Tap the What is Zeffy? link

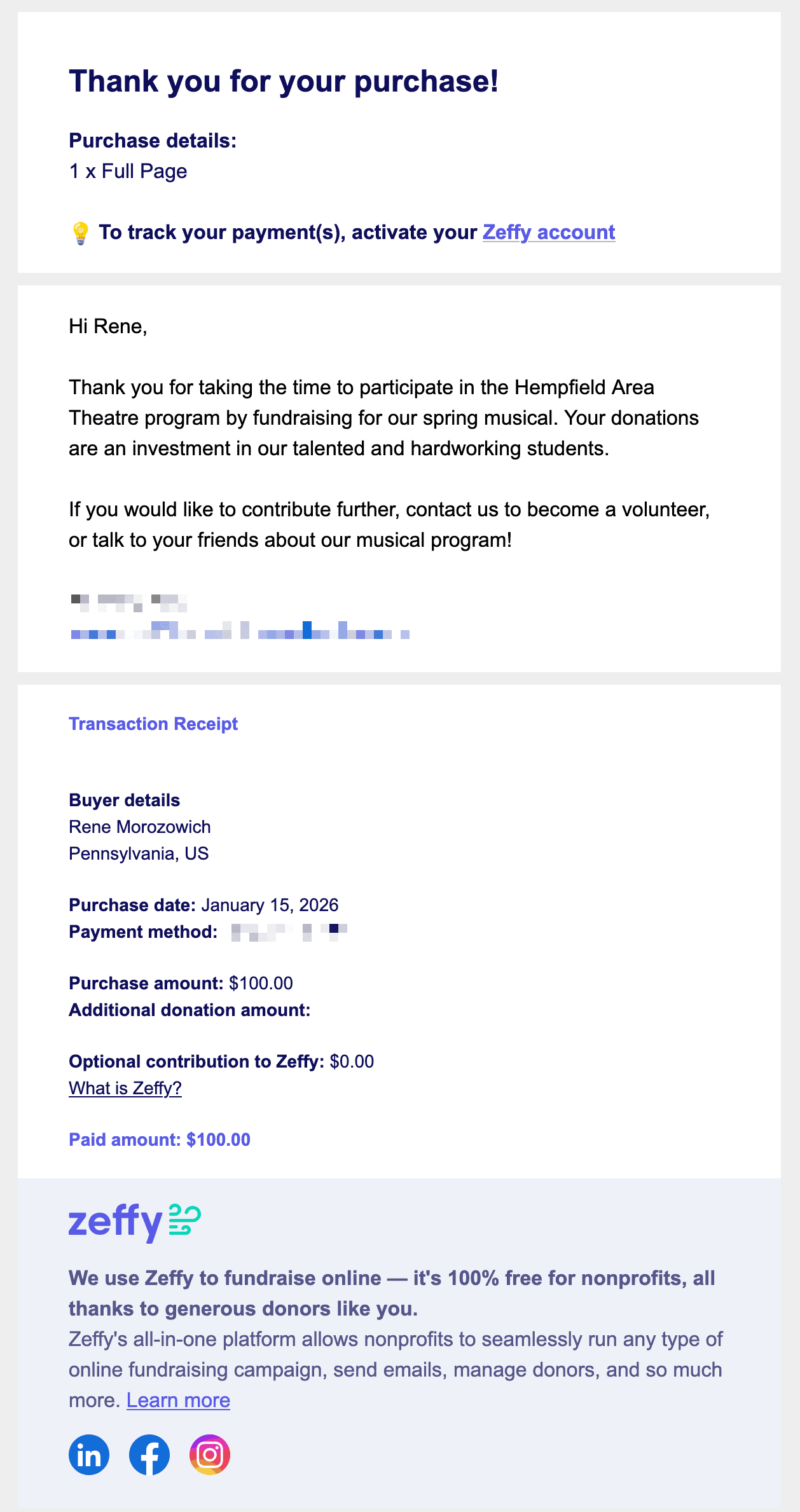click(x=125, y=1088)
